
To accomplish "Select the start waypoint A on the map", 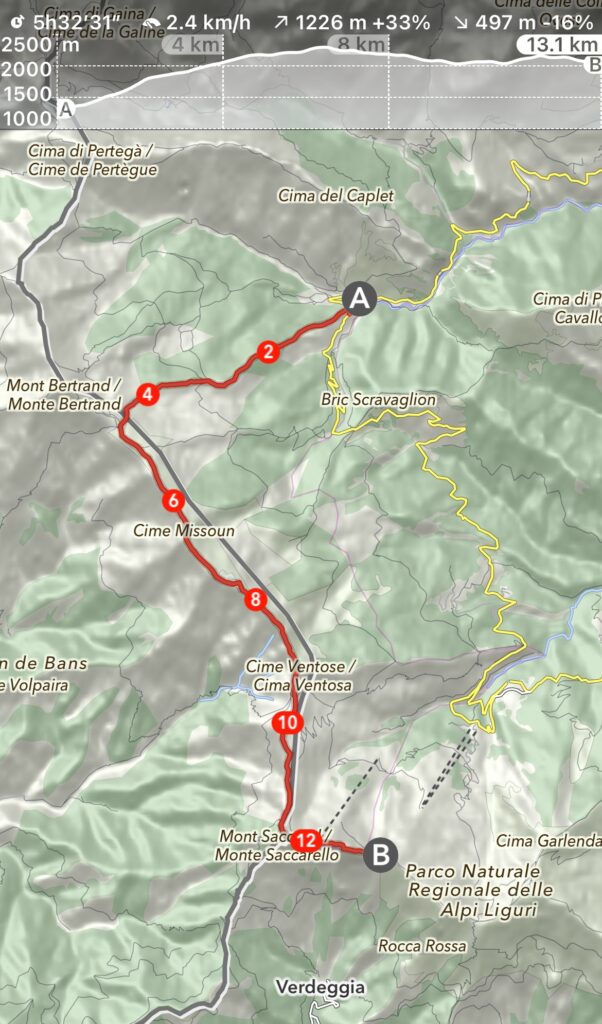I will (x=360, y=298).
